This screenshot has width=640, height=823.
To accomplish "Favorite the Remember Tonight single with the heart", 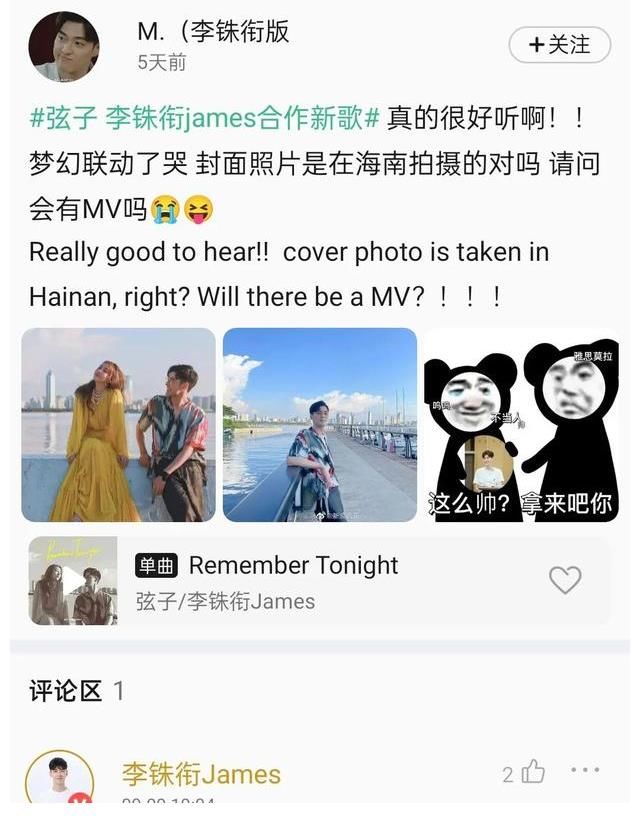I will pyautogui.click(x=565, y=580).
